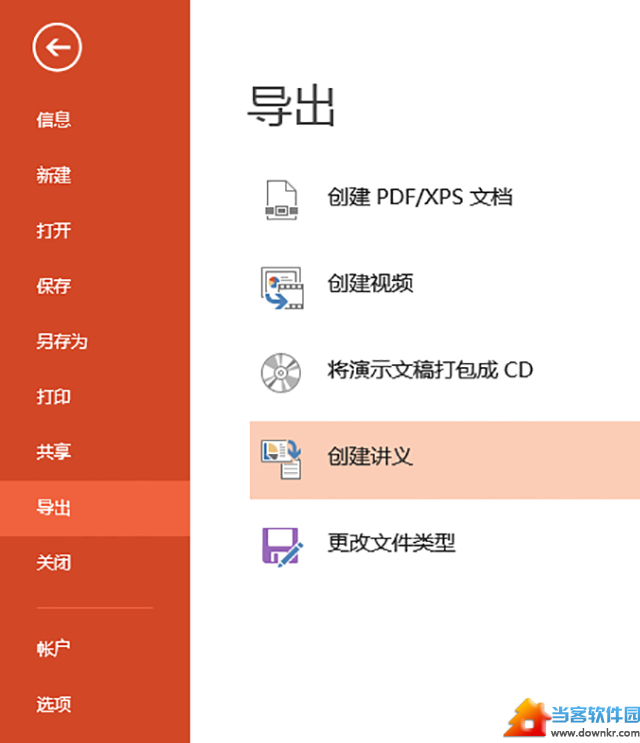Viewport: 640px width, 743px height.
Task: Open the 打印 section
Action: (54, 397)
